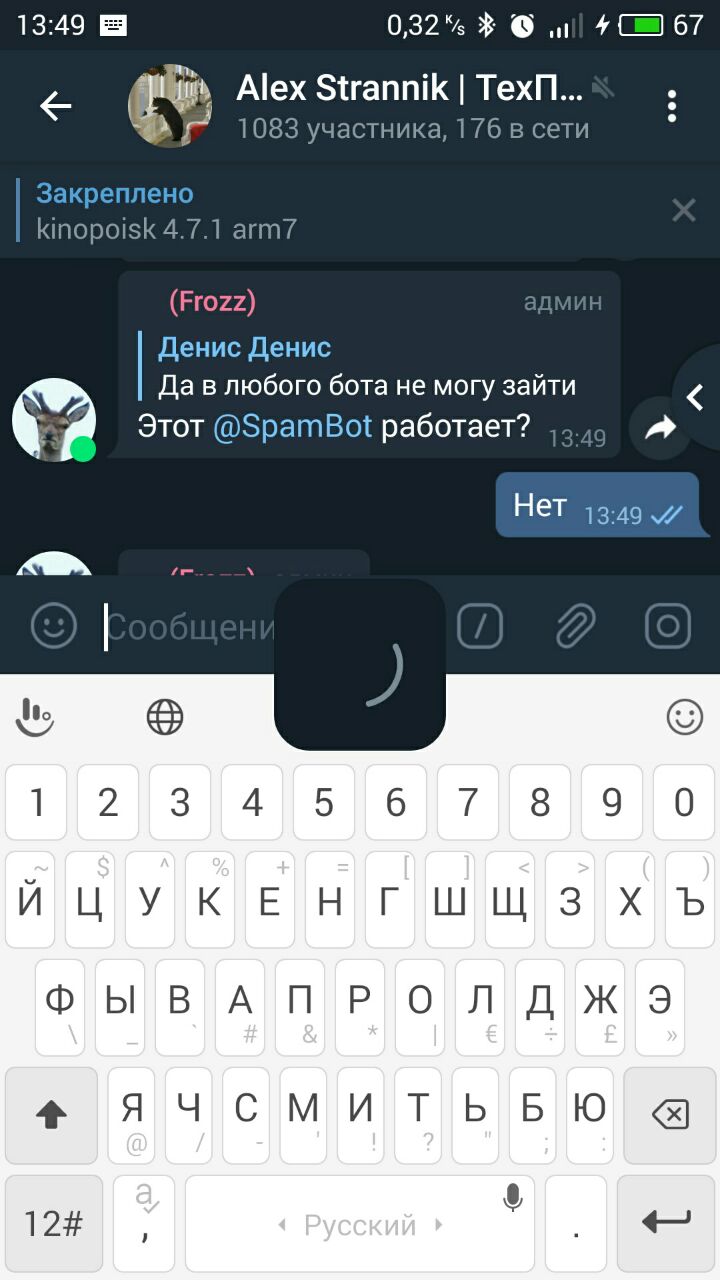This screenshot has height=1280, width=720.
Task: Forward Frozz's message with the share arrow
Action: (x=660, y=428)
